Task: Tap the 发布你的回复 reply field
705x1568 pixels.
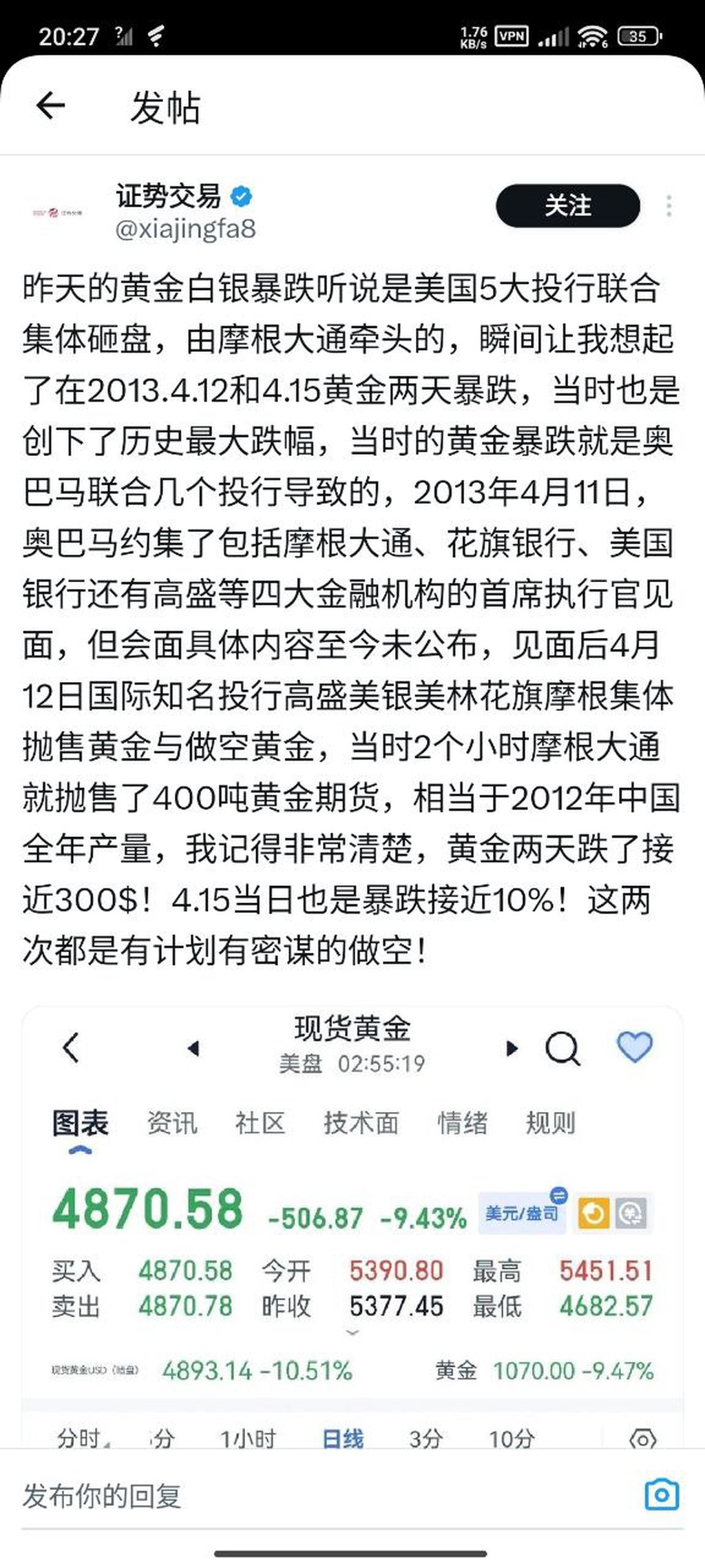Action: coord(275,1496)
